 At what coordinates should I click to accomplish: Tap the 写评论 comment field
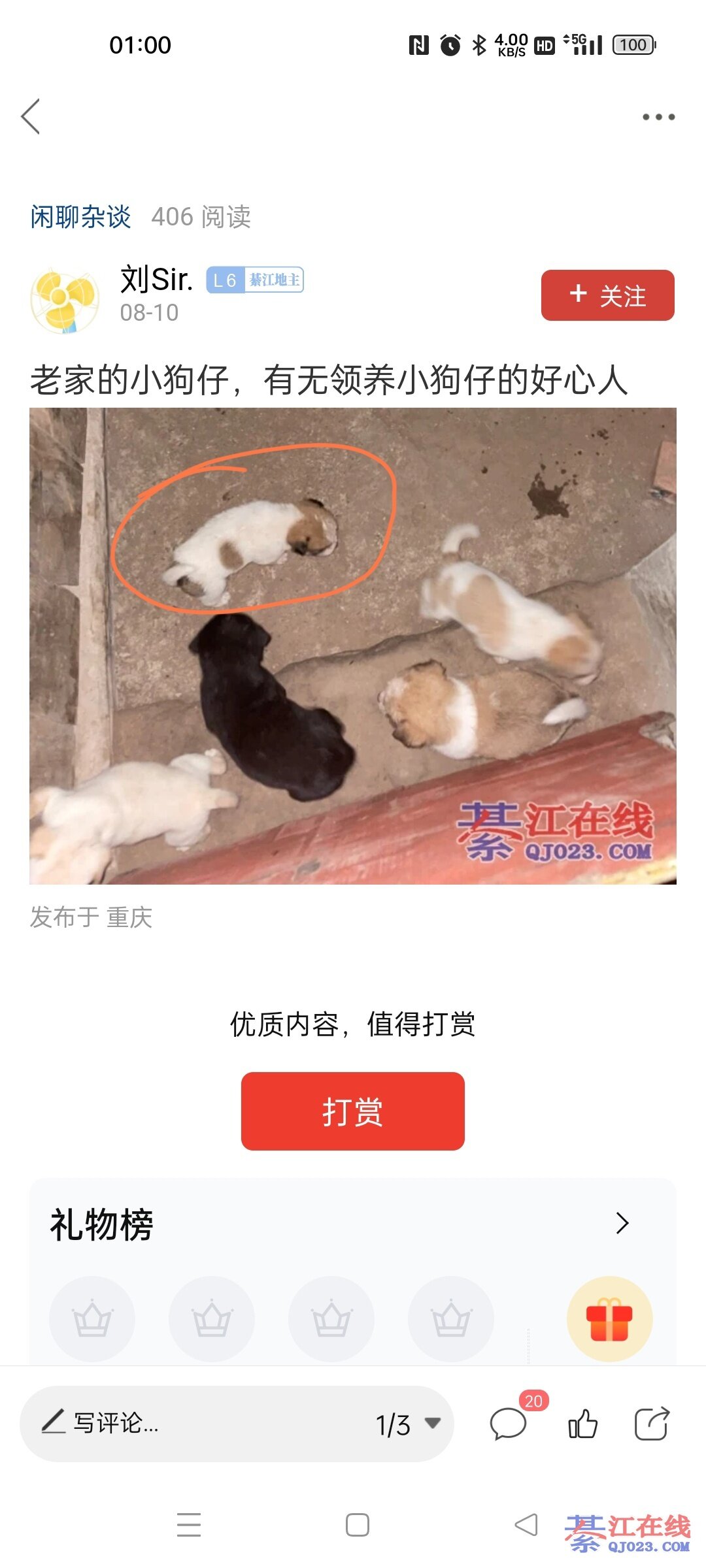(x=196, y=1423)
